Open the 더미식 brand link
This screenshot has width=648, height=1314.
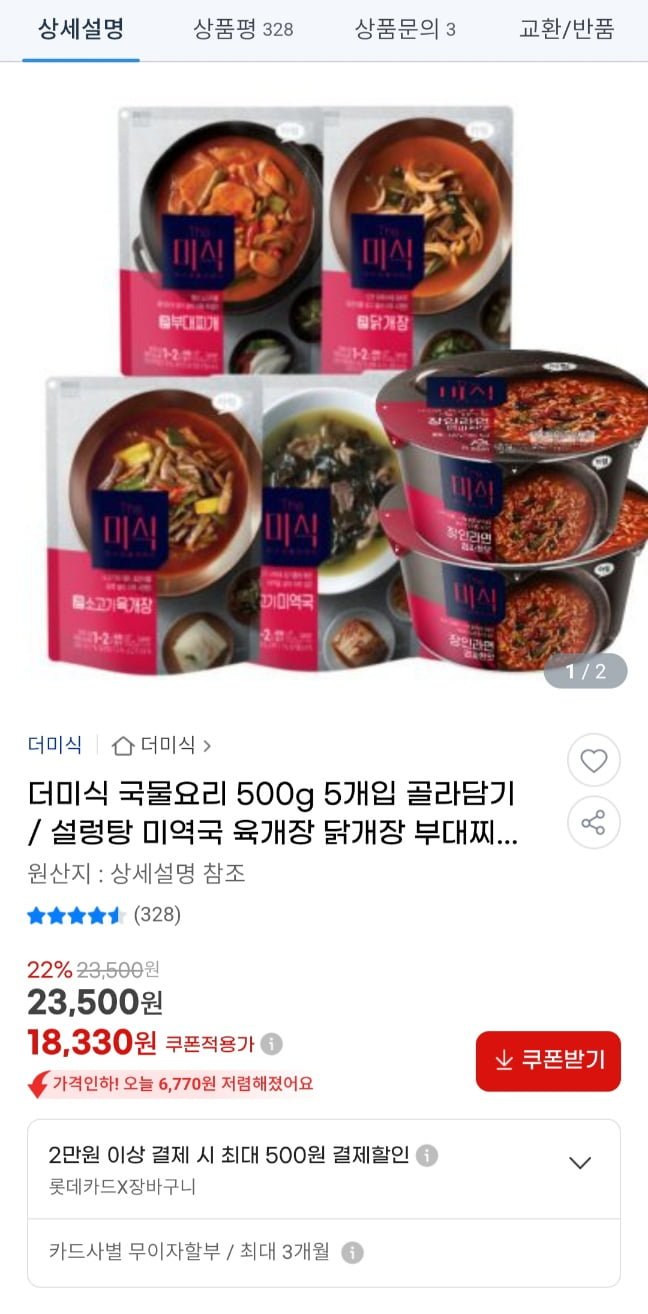pyautogui.click(x=55, y=745)
